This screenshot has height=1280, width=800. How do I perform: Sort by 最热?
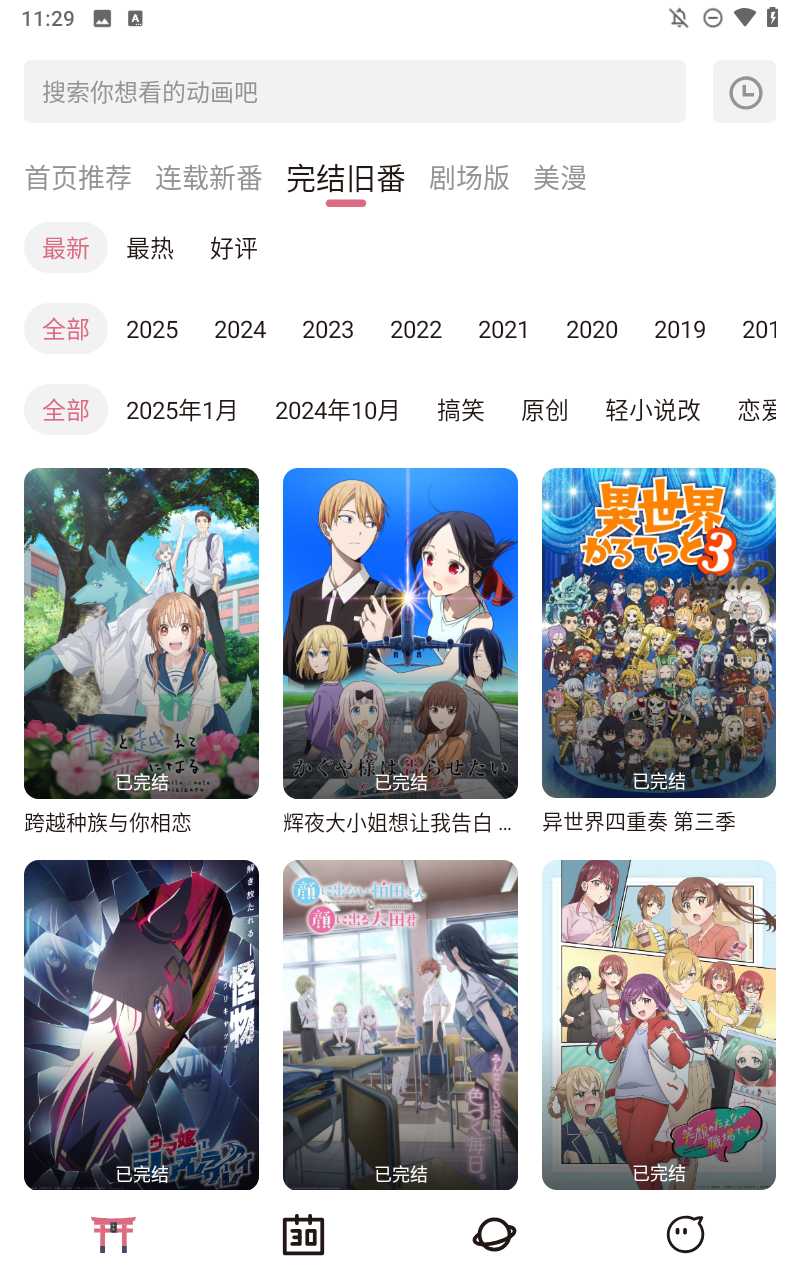tap(150, 248)
